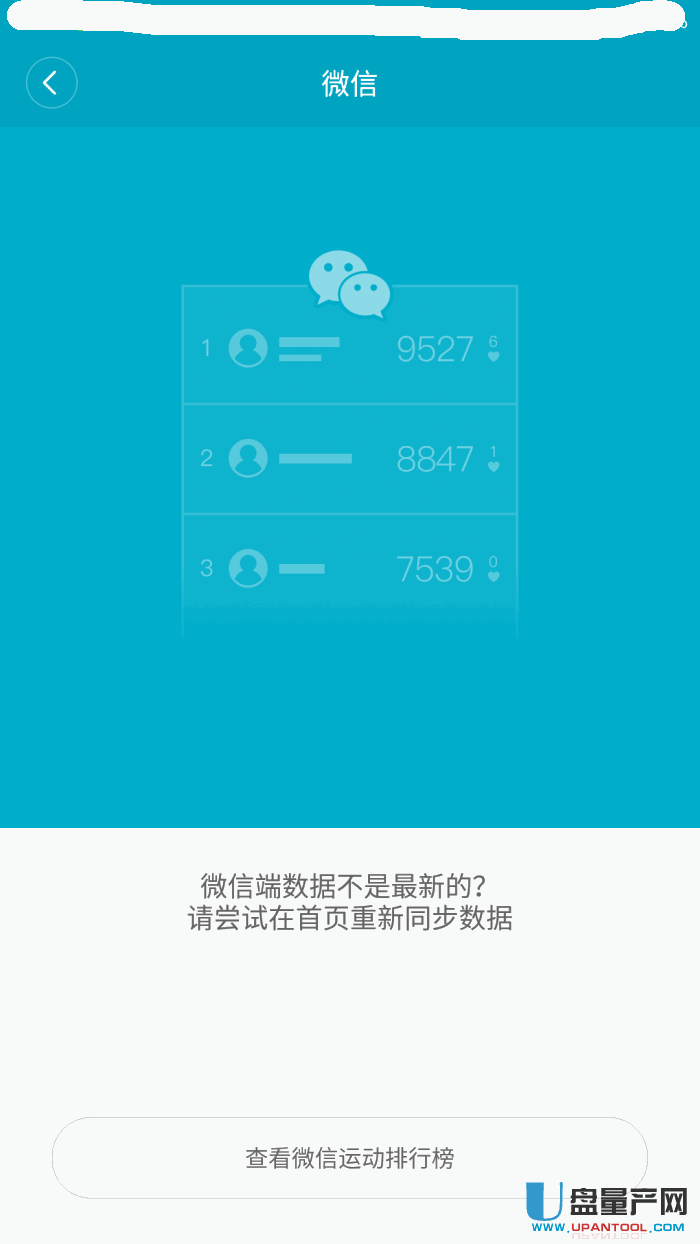Open the 查看微信运动排行榜 button
The image size is (700, 1244).
pos(350,1158)
